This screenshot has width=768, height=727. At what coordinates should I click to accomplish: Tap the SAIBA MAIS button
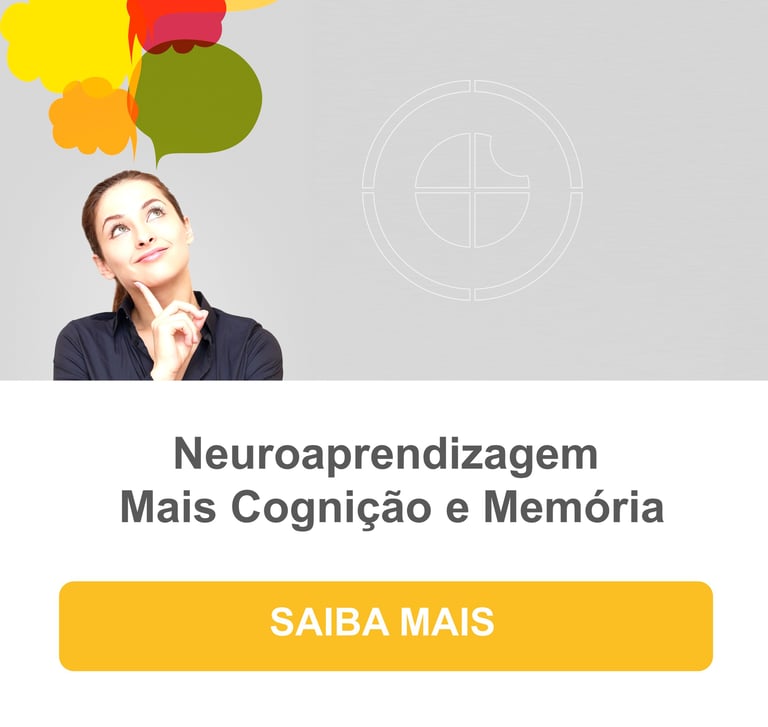click(385, 625)
